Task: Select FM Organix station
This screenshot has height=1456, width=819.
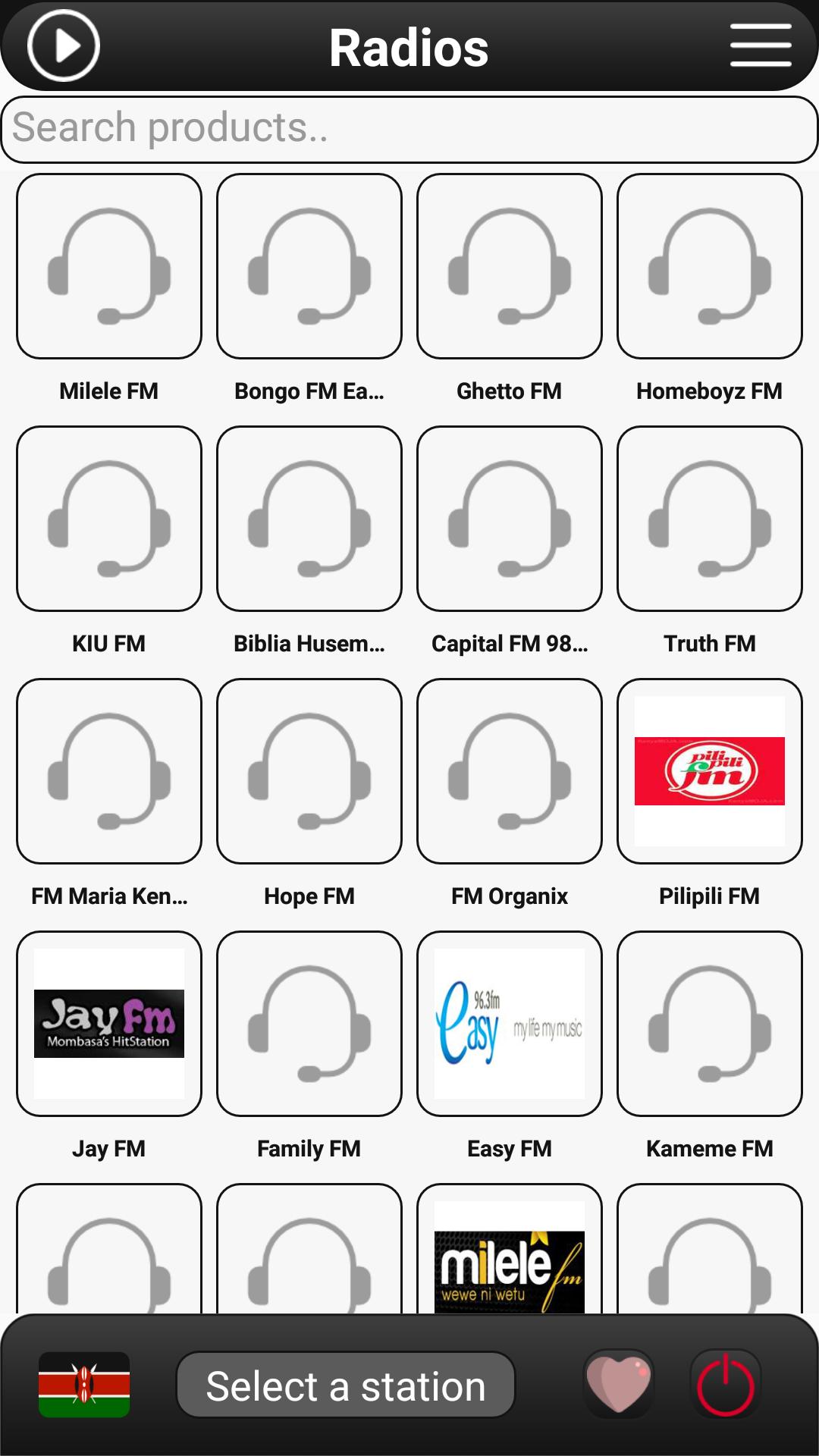Action: (510, 771)
